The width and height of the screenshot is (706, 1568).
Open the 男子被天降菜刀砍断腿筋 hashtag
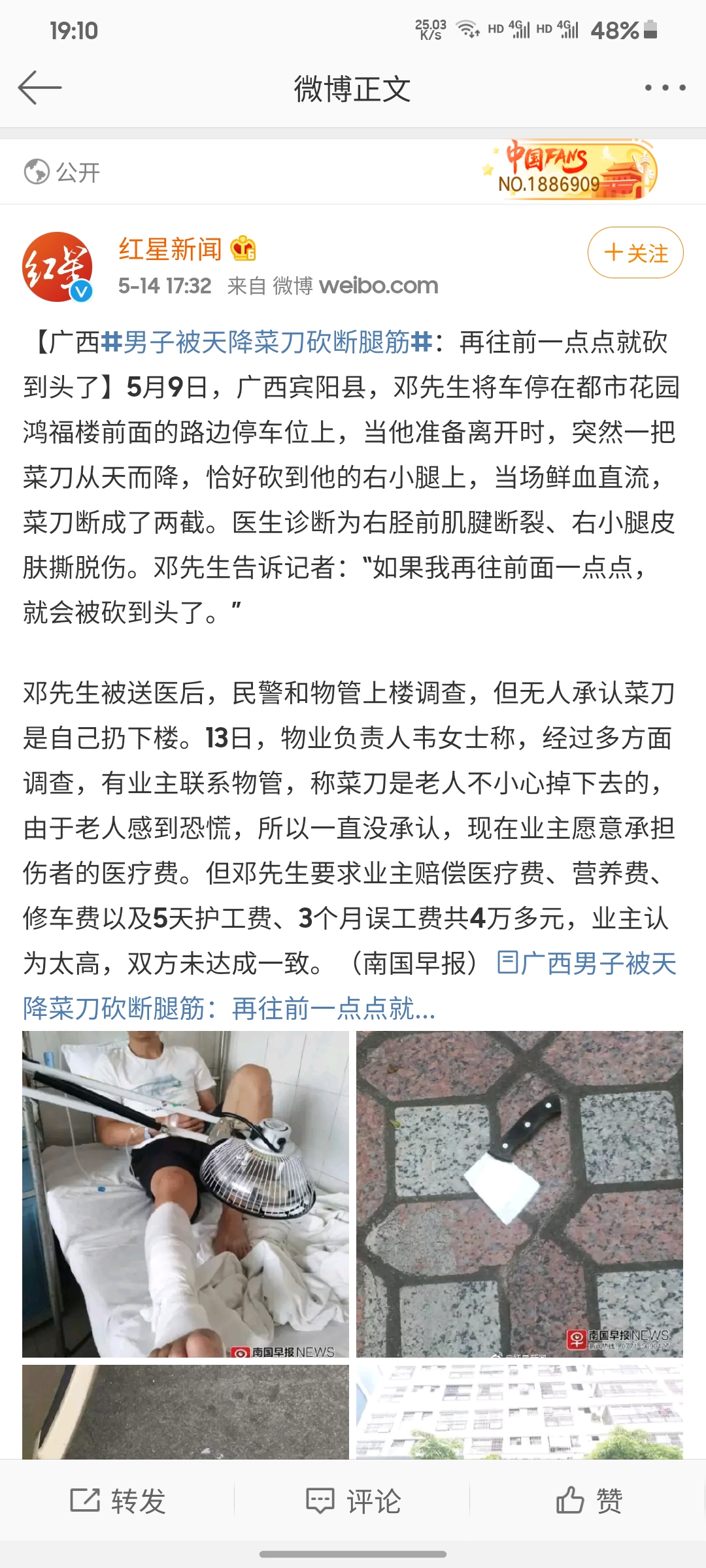(267, 342)
